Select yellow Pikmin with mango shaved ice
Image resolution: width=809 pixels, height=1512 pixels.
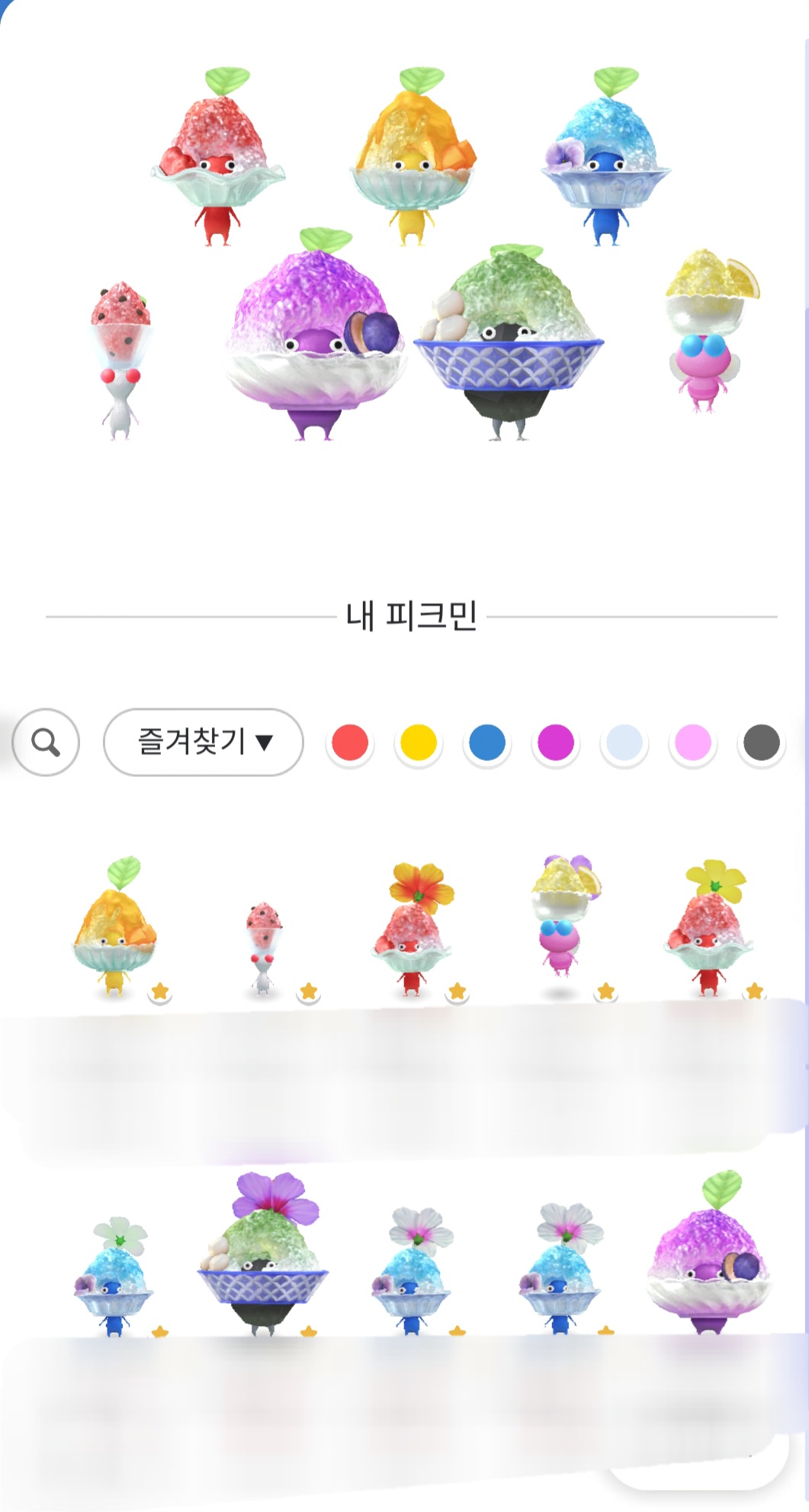point(115,926)
